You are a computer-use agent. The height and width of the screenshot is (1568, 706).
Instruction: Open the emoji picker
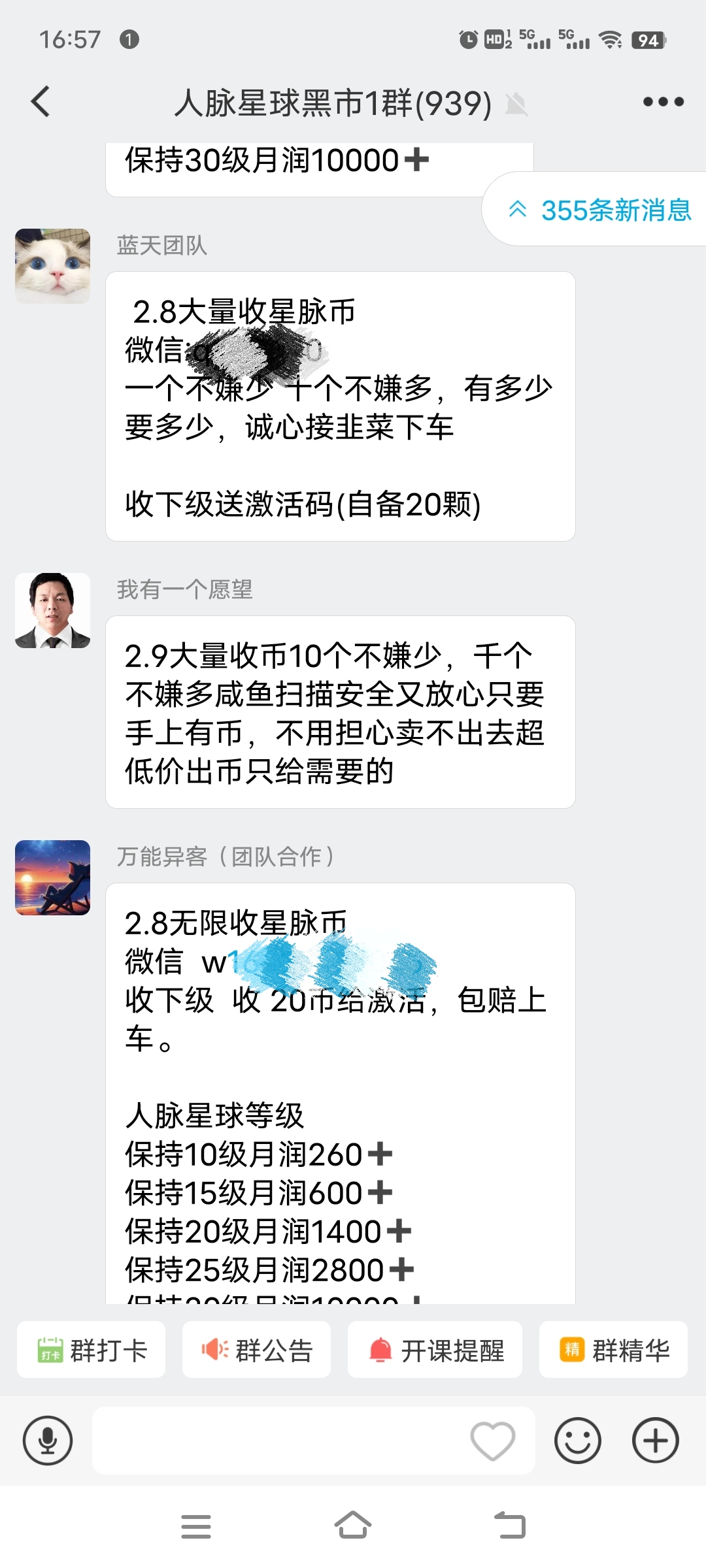[x=578, y=1441]
